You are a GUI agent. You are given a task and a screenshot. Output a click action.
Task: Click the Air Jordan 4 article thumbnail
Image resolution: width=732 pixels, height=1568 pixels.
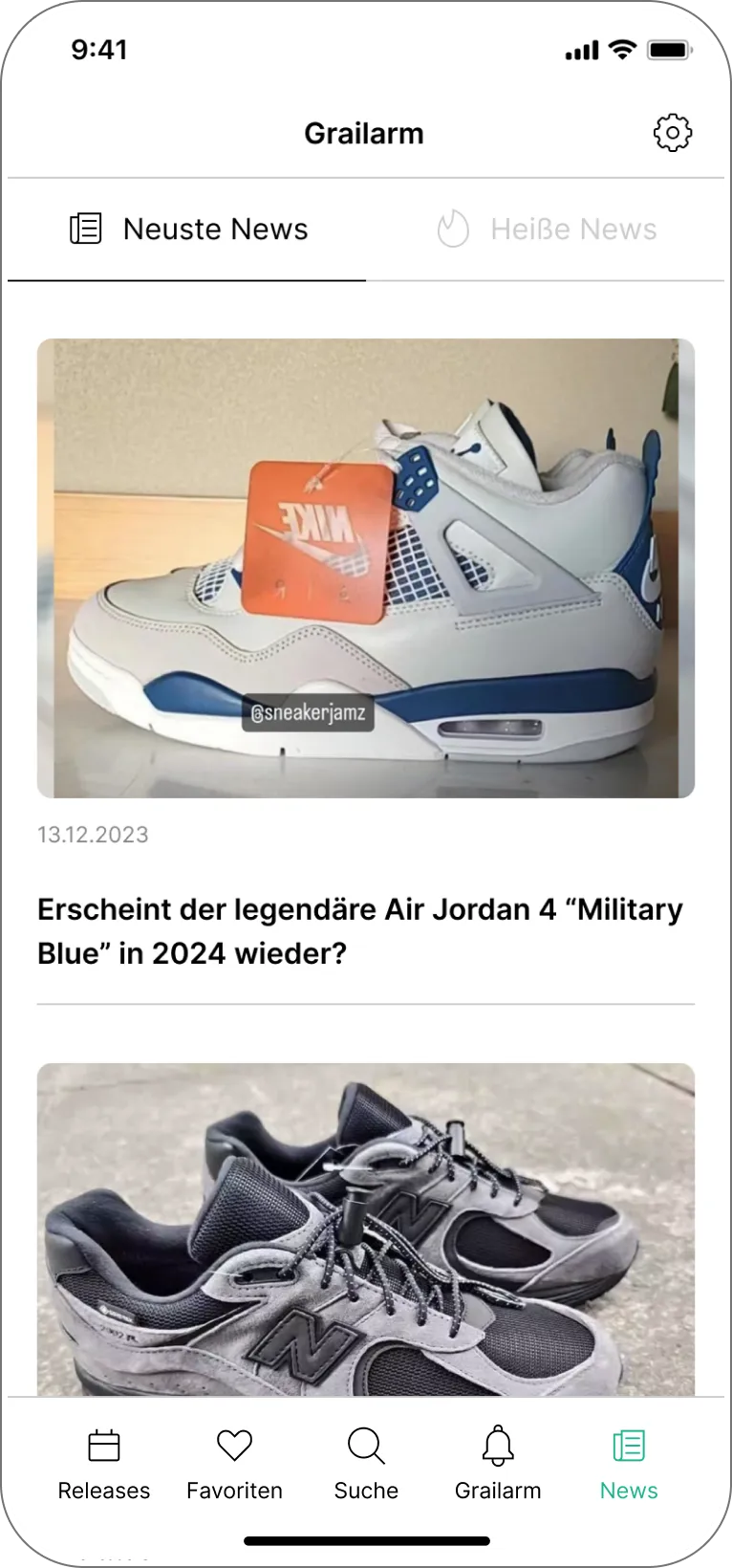366,568
